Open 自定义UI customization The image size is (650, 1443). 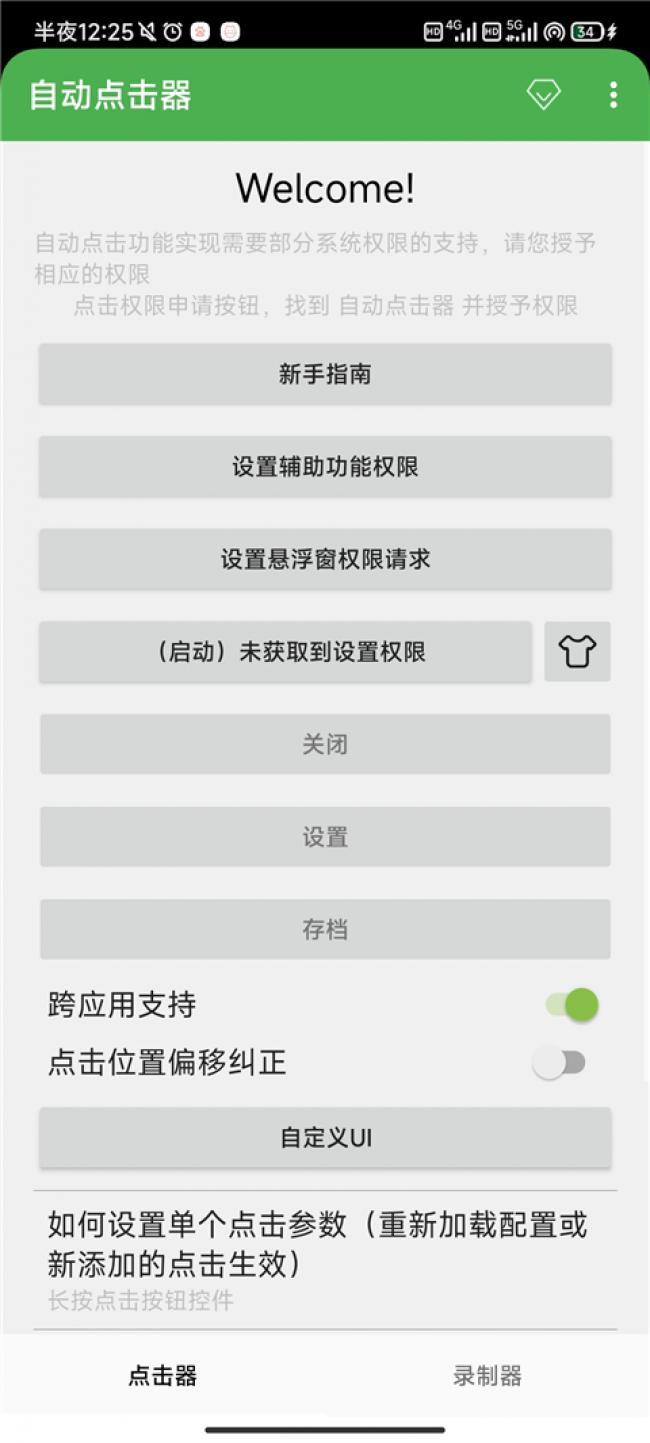point(325,1138)
